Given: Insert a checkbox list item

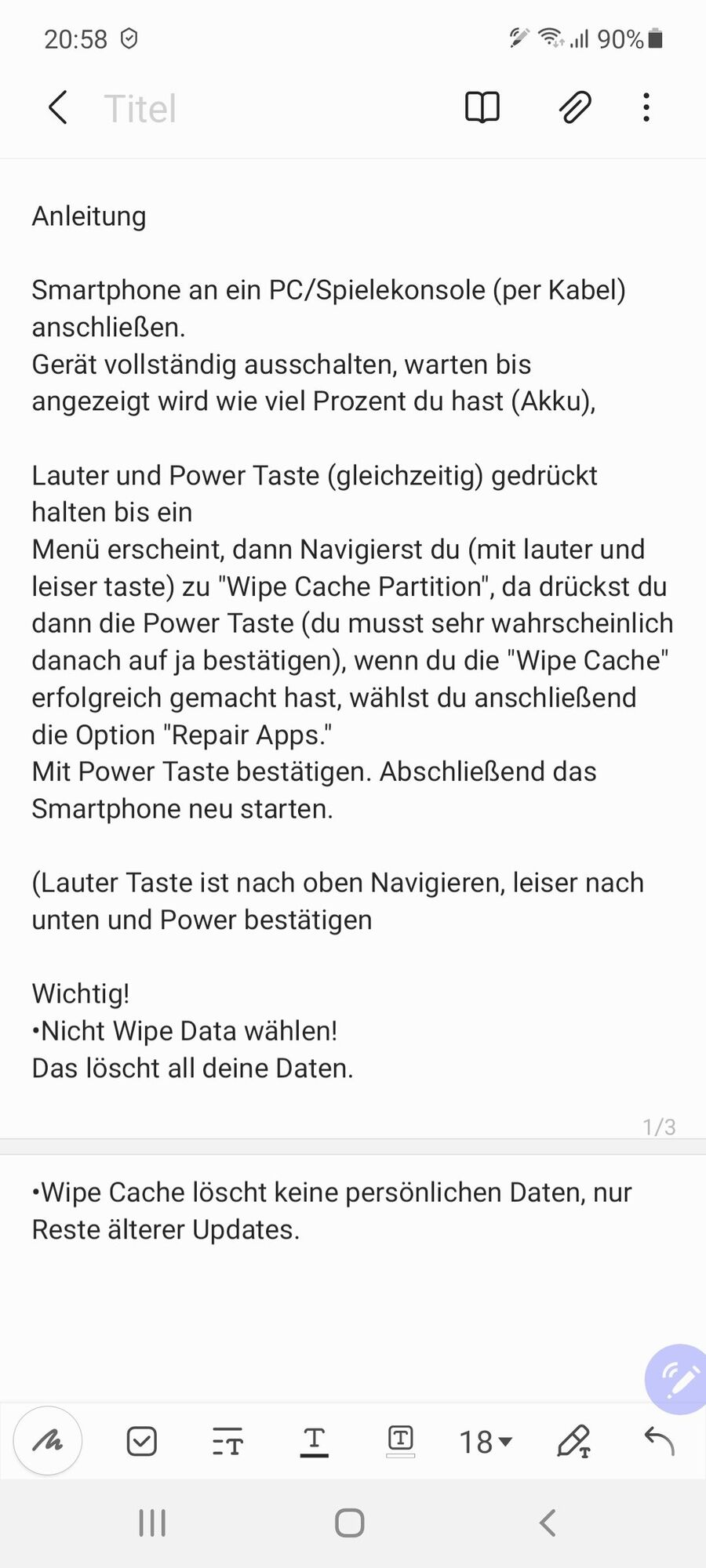Looking at the screenshot, I should pyautogui.click(x=142, y=1441).
